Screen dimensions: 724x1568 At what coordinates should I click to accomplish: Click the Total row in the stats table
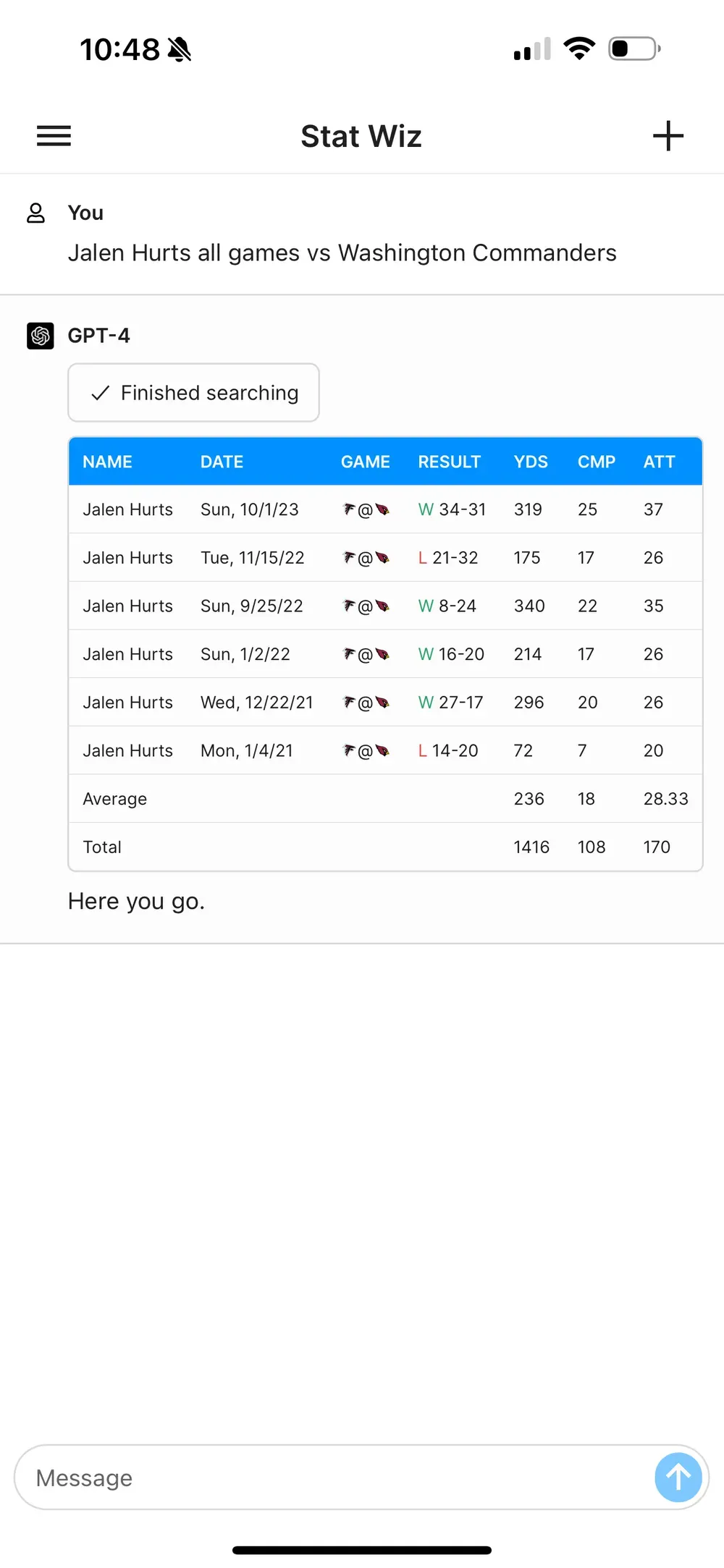[362, 847]
